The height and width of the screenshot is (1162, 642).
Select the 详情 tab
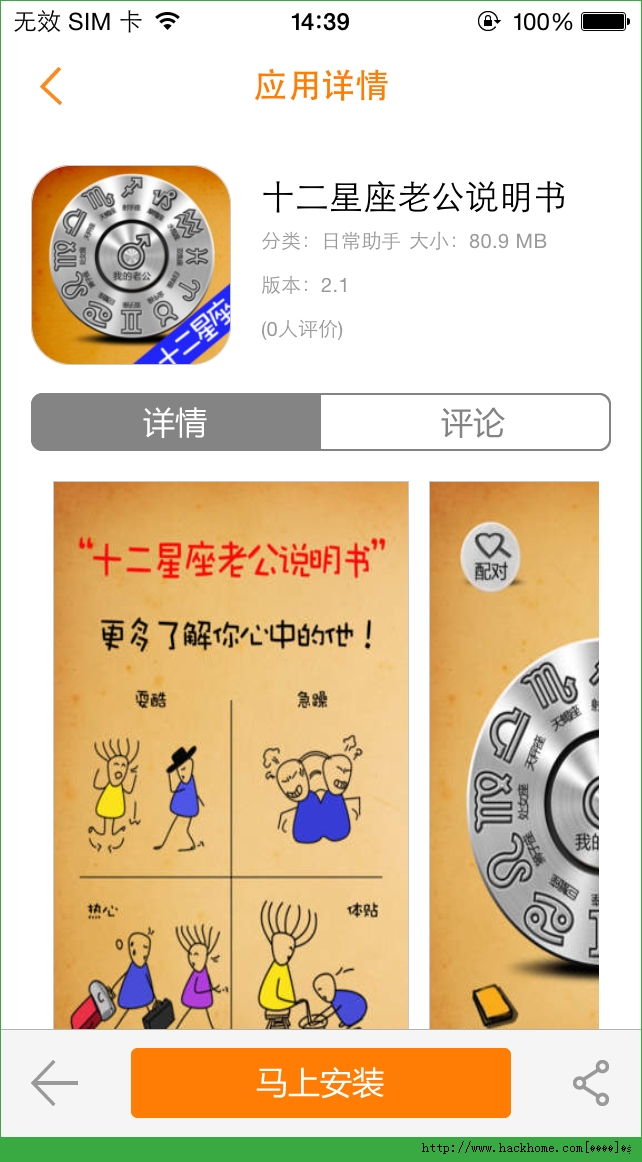click(176, 422)
